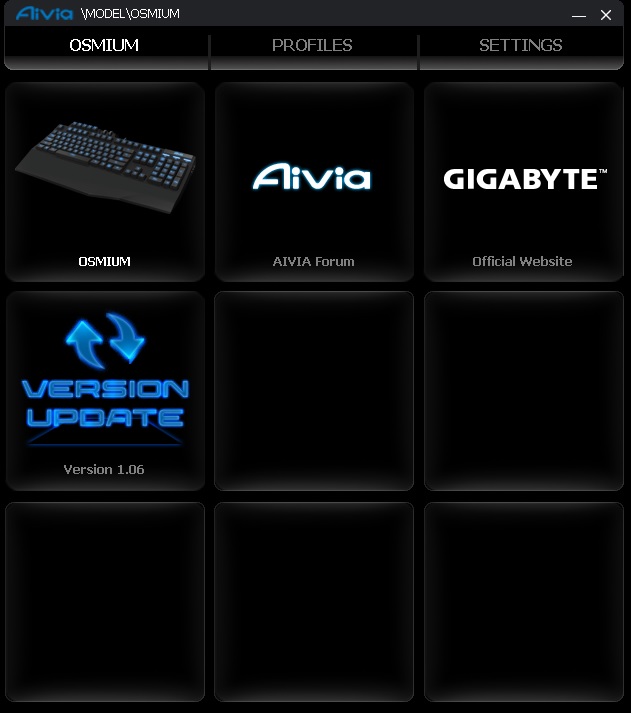Minimize the Aivia window

pyautogui.click(x=579, y=15)
